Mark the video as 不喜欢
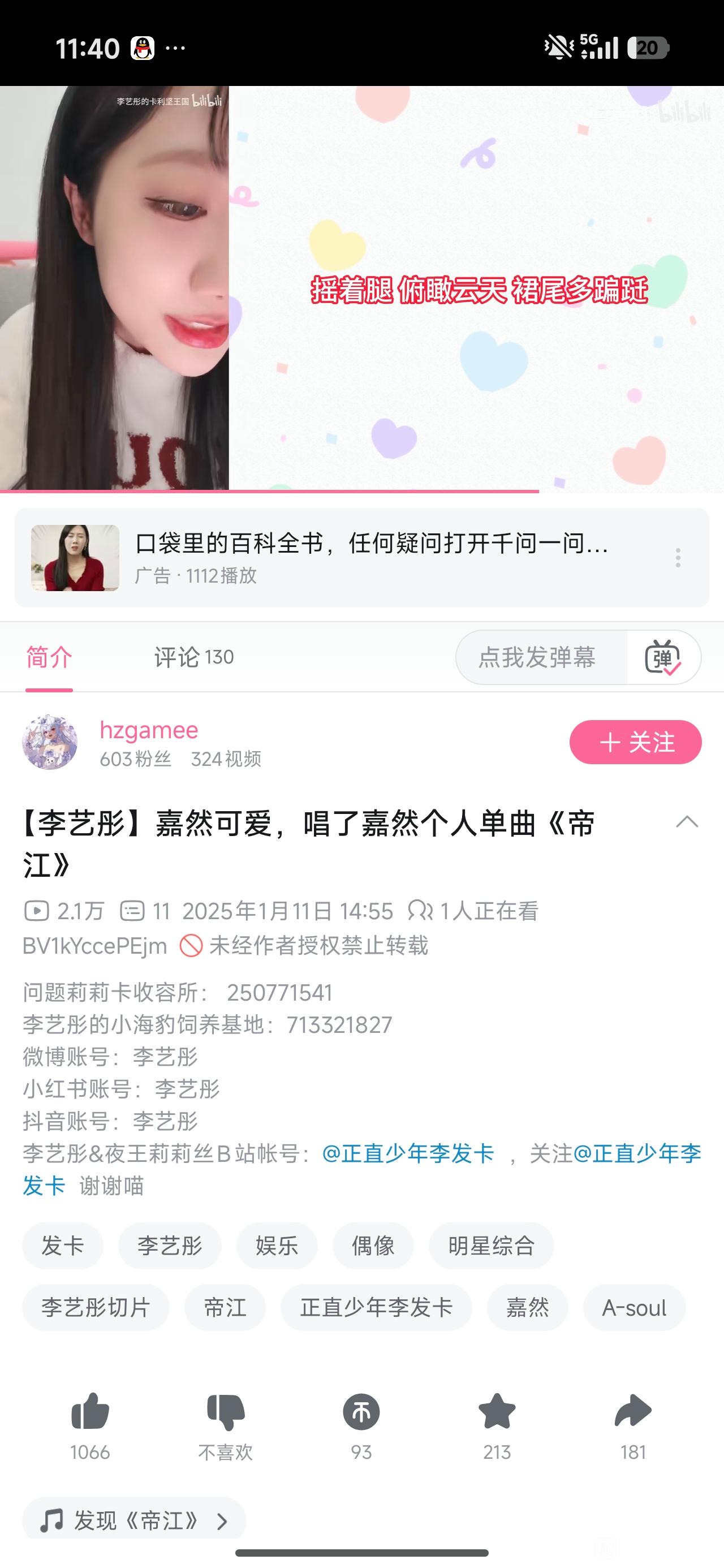724x1568 pixels. 225,1412
